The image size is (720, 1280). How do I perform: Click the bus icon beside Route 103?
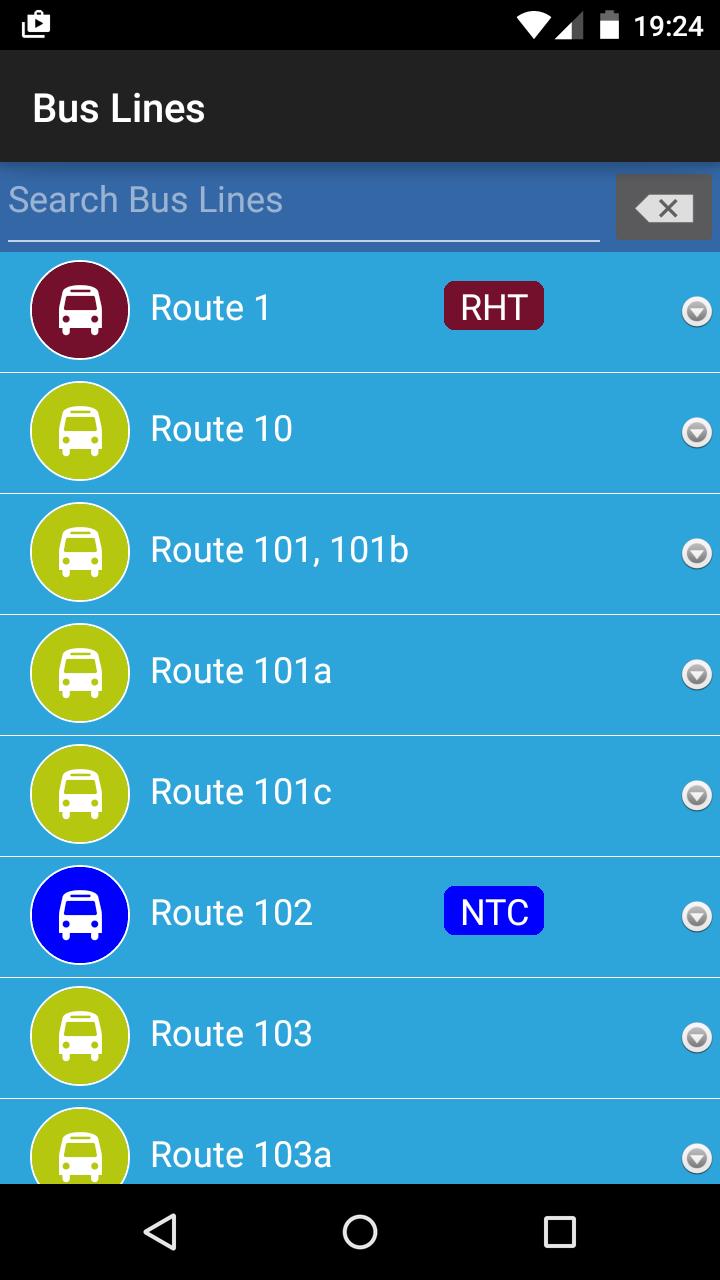(80, 1035)
